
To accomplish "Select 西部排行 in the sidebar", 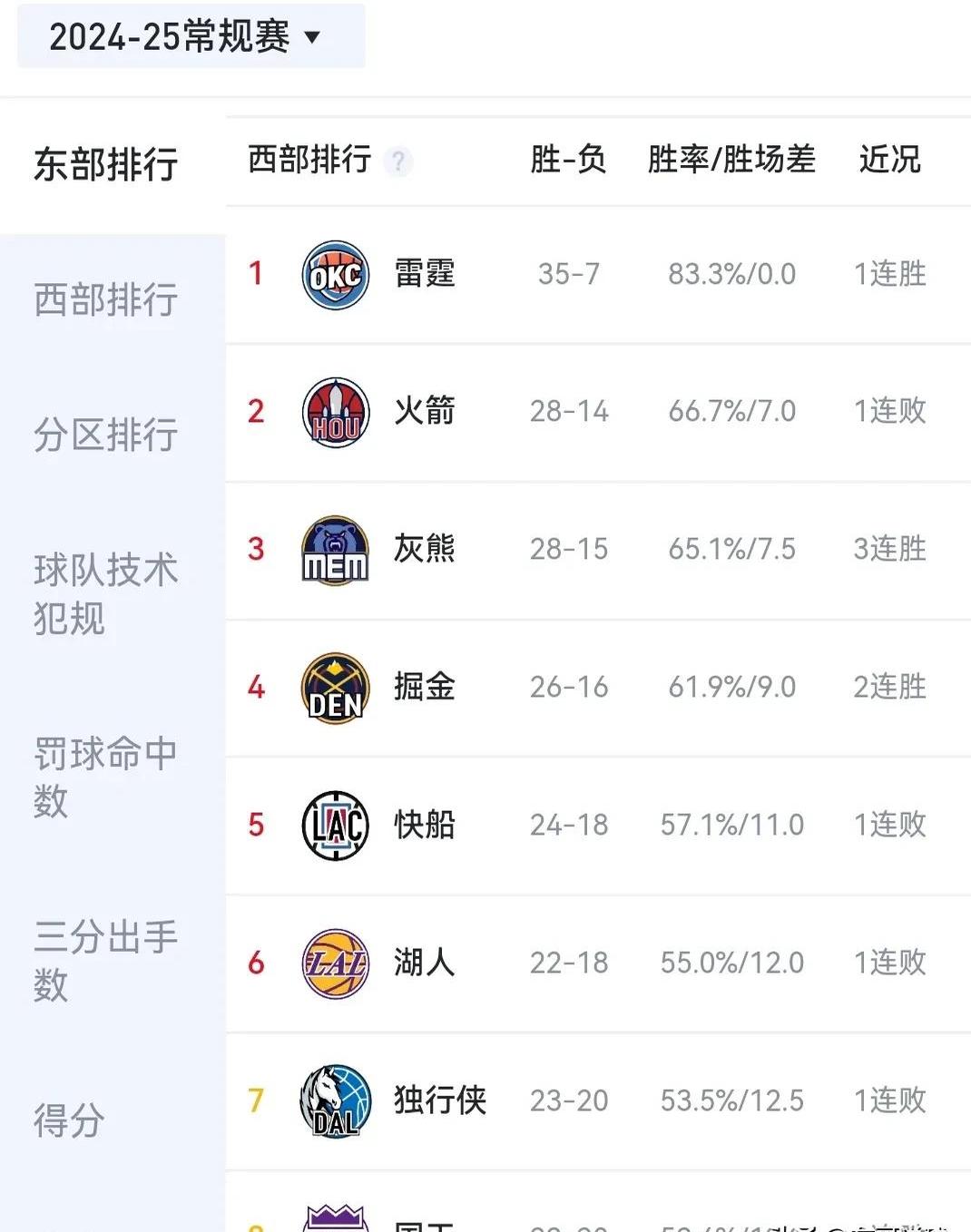I will click(106, 300).
